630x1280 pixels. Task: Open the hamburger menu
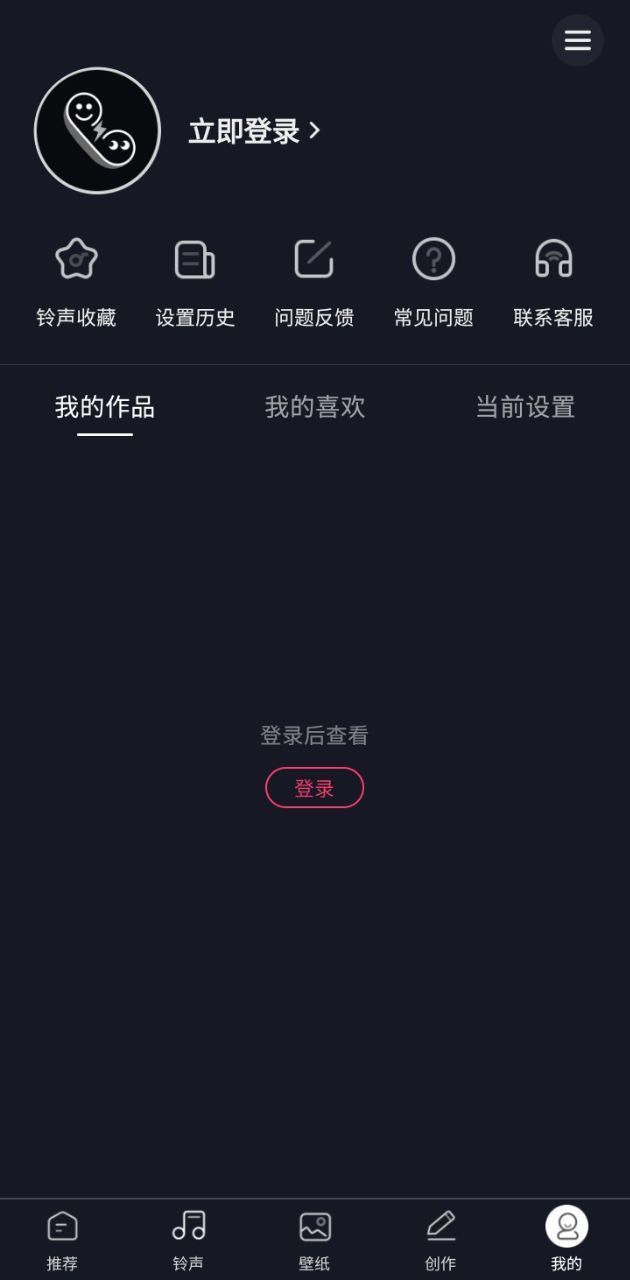pyautogui.click(x=577, y=40)
